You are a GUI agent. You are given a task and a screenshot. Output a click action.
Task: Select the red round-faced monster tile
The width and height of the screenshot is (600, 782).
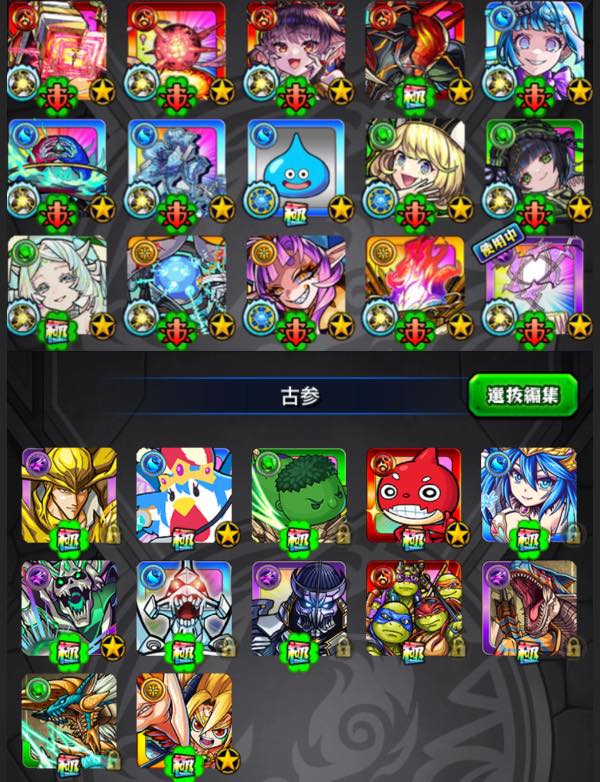(413, 495)
